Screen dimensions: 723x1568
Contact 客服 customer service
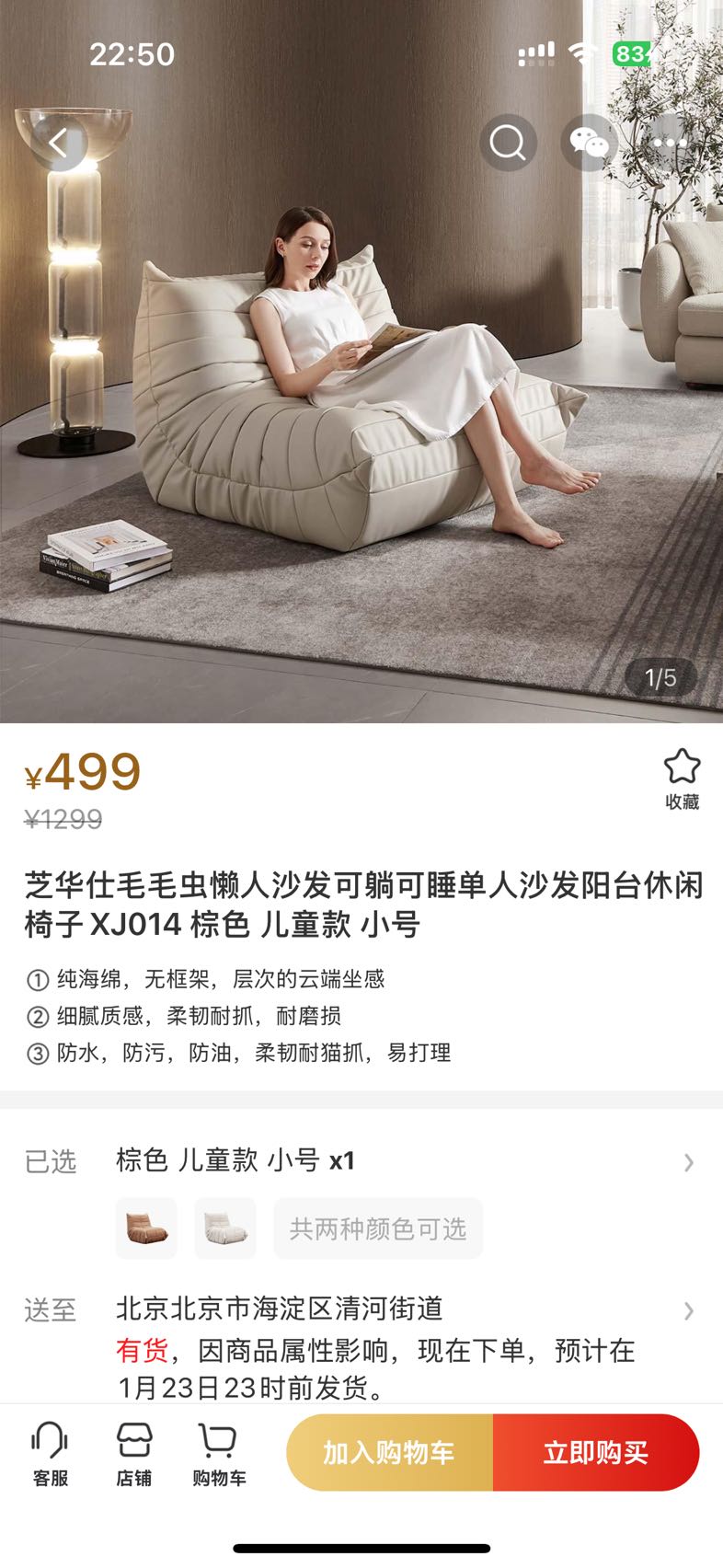click(x=50, y=1453)
